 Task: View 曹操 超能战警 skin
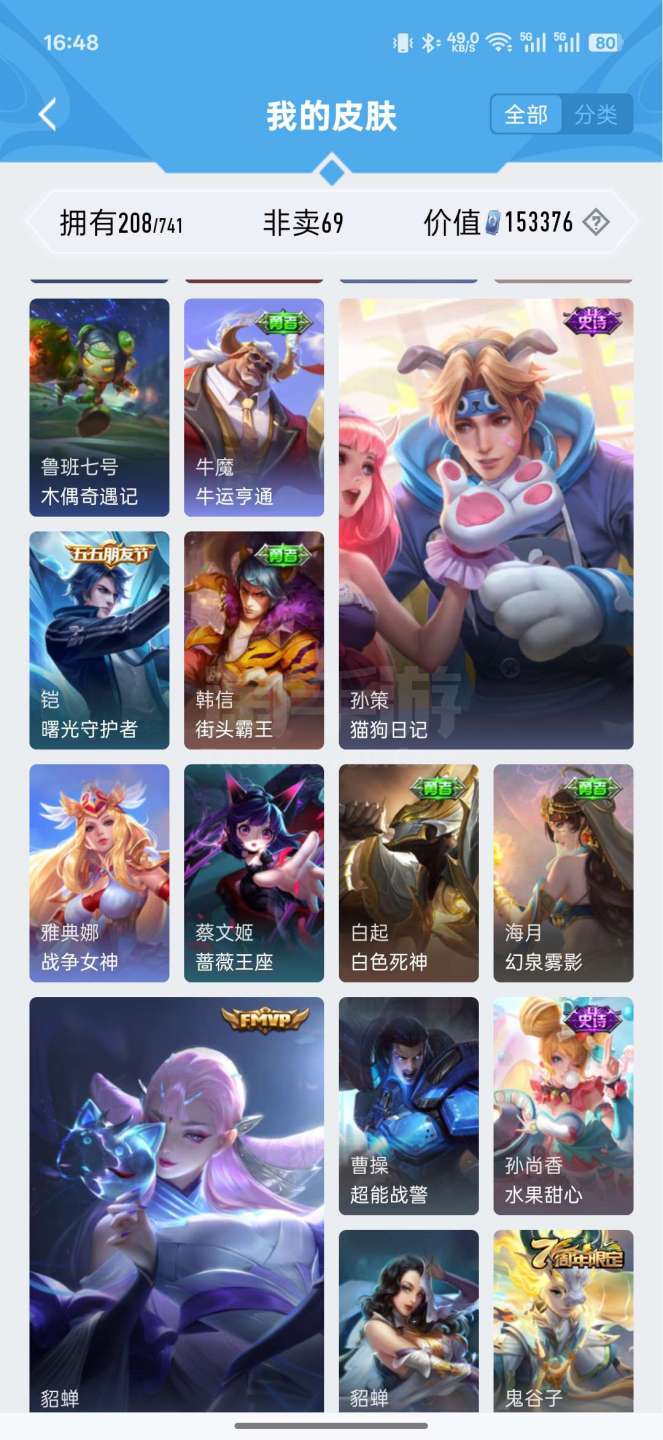click(x=409, y=1105)
